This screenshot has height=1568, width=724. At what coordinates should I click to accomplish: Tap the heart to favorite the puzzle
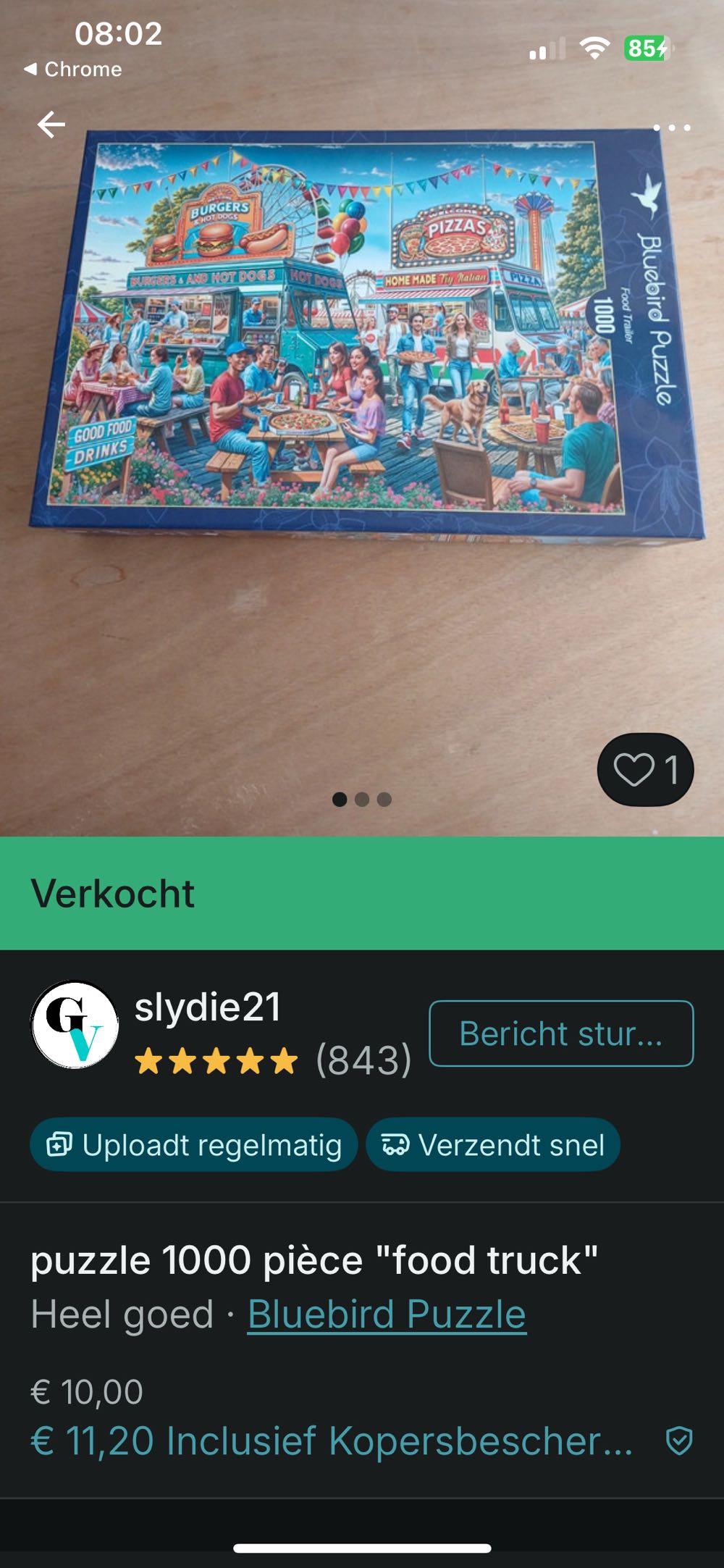[633, 770]
